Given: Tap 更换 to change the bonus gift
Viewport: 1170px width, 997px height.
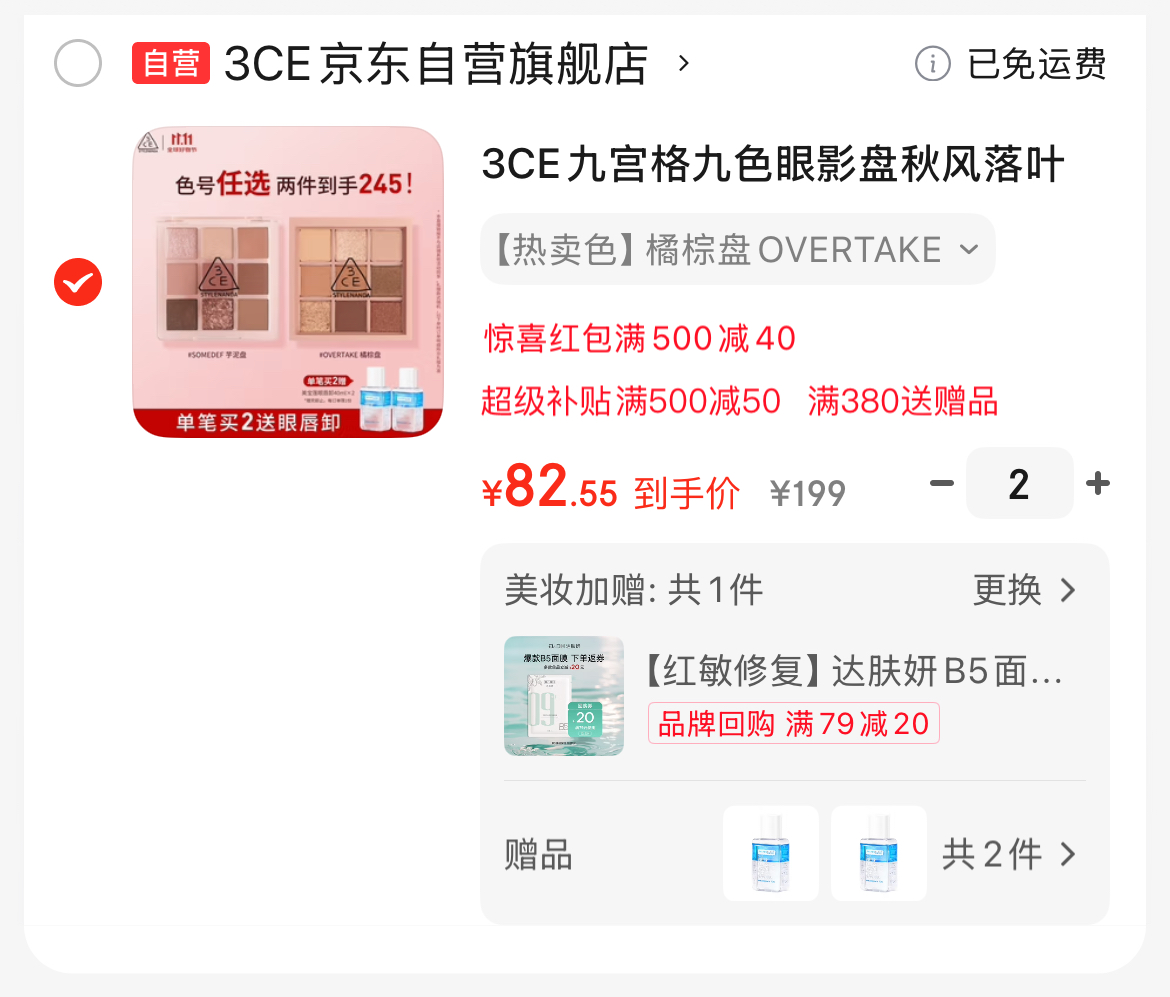Looking at the screenshot, I should click(1024, 590).
